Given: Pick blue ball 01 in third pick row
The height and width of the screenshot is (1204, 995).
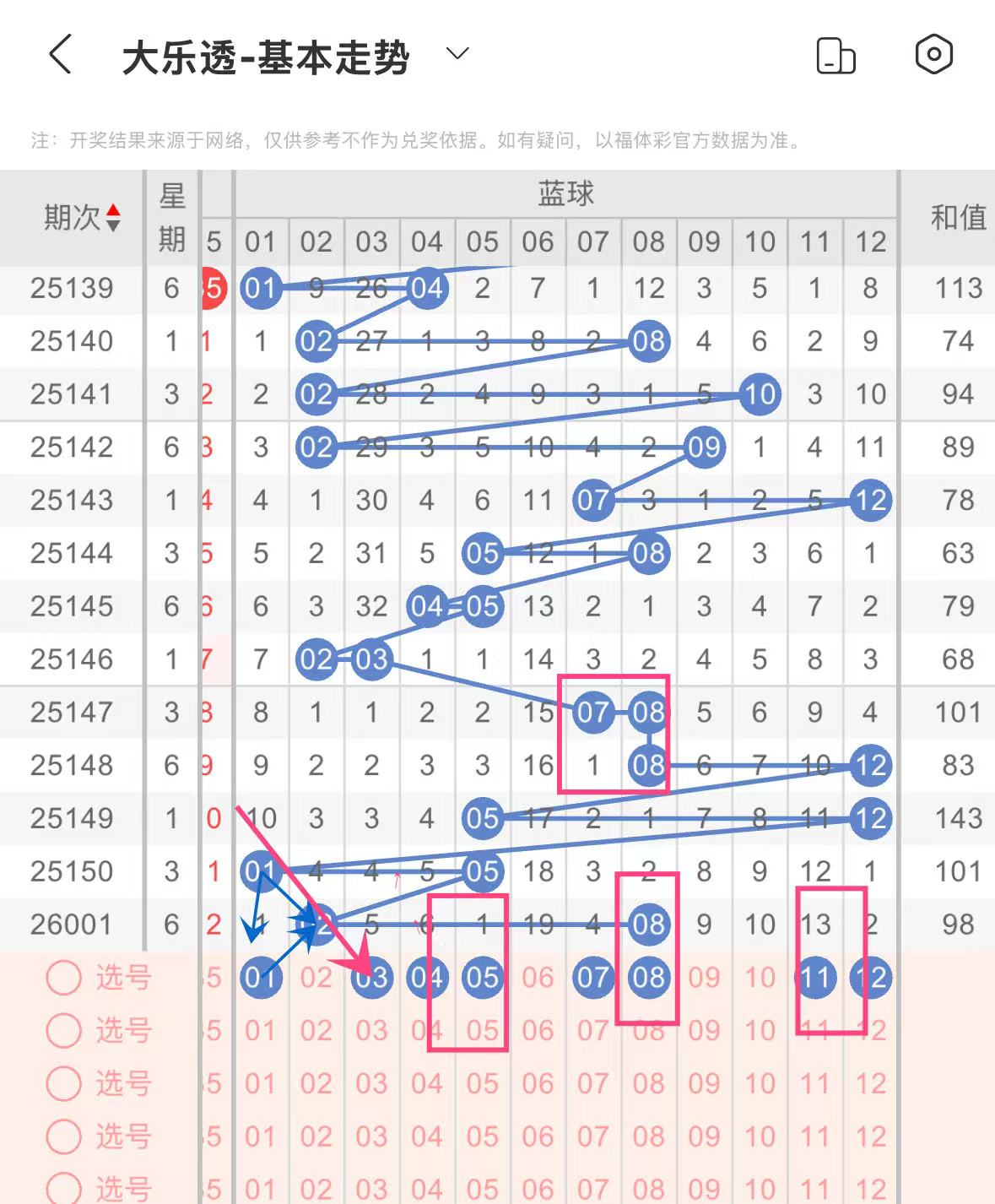Looking at the screenshot, I should pyautogui.click(x=261, y=1084).
